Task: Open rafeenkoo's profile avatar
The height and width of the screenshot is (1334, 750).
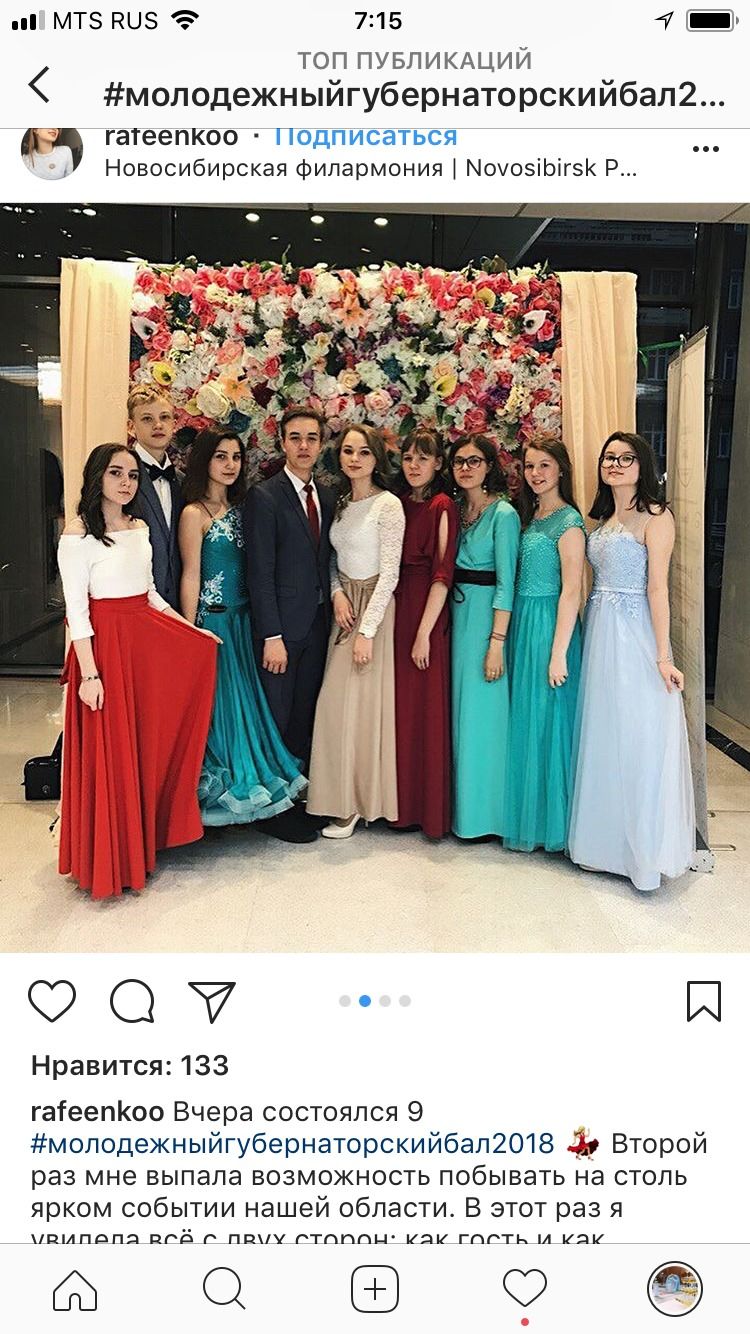Action: click(52, 151)
